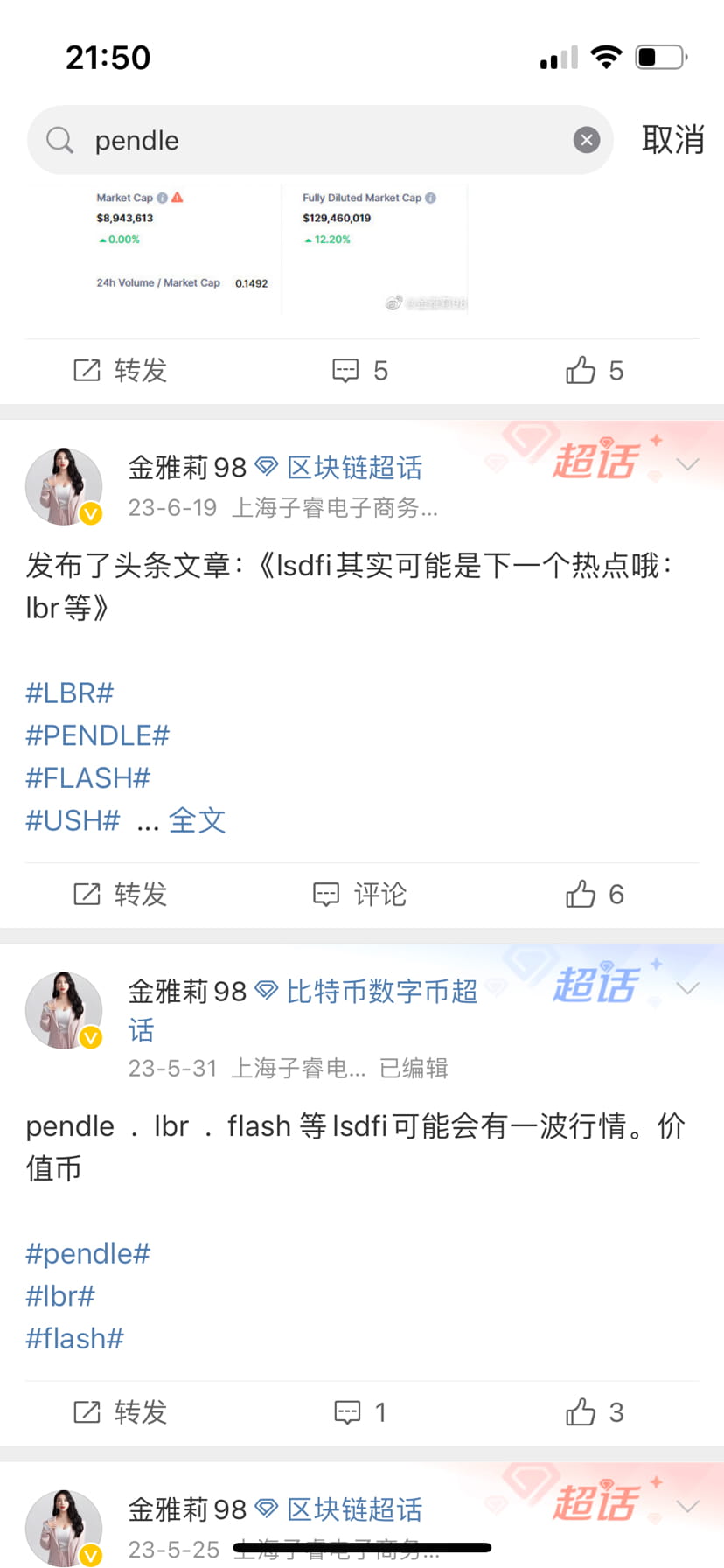The image size is (724, 1568).
Task: Open the 比特币数字币超话 community link
Action: pyautogui.click(x=382, y=992)
